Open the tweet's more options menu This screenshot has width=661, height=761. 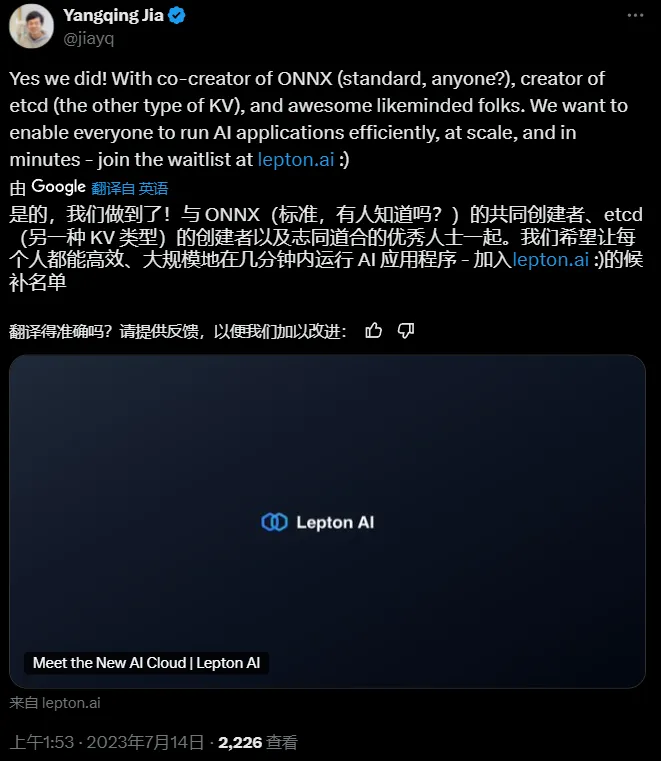tap(634, 17)
